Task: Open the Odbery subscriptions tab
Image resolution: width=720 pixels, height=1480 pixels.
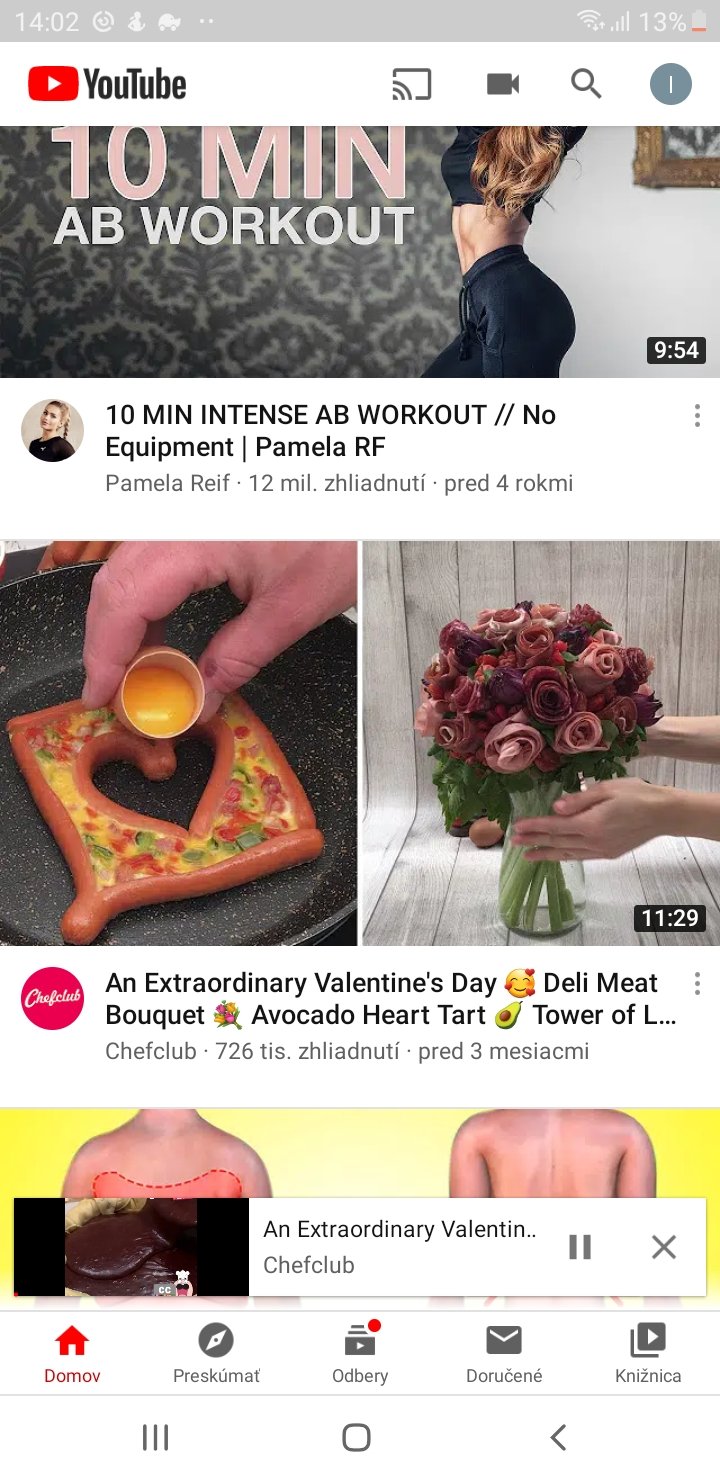Action: pyautogui.click(x=360, y=1354)
